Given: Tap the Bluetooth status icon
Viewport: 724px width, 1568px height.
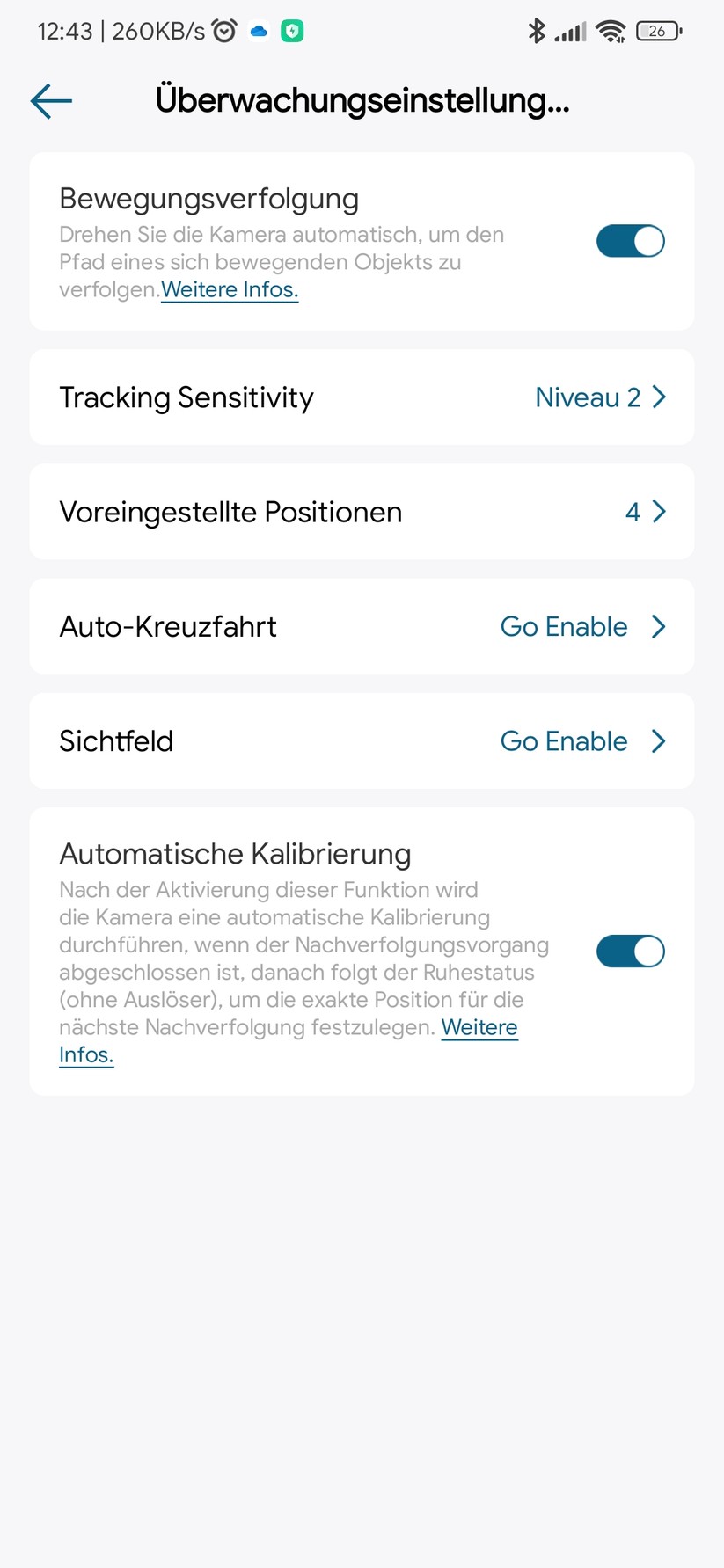Looking at the screenshot, I should [538, 30].
